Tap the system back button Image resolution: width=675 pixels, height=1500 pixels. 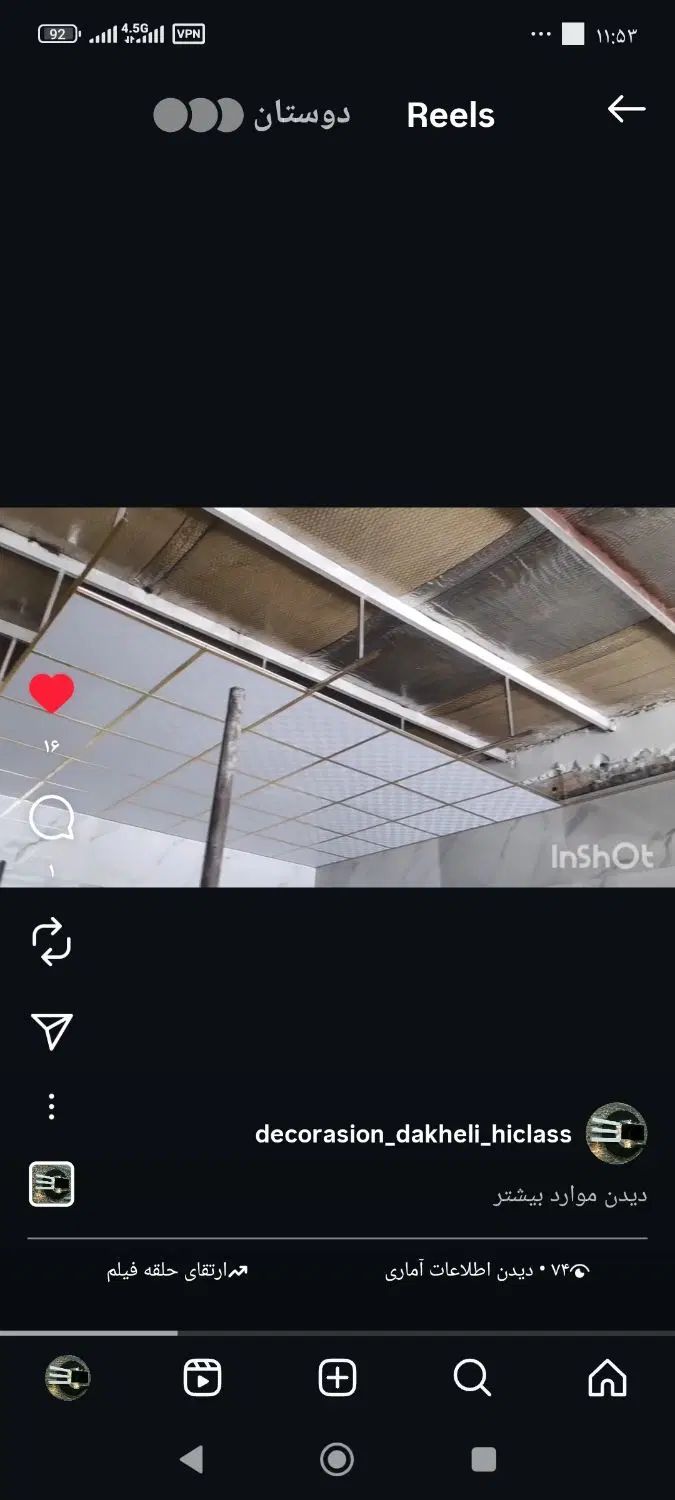point(191,1460)
